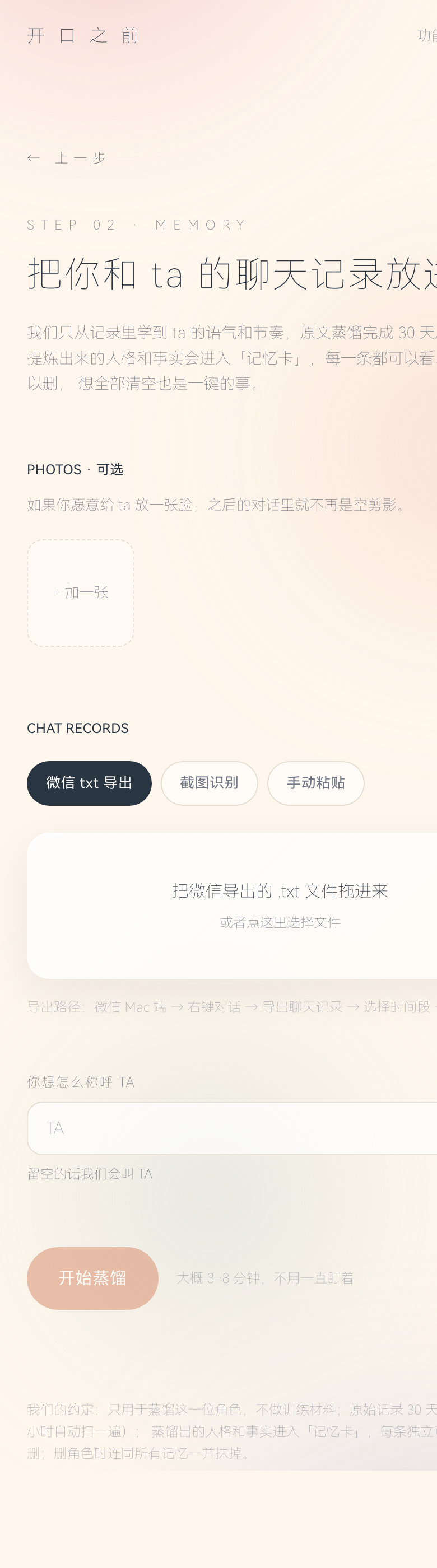
Task: Select the 微信 txt 导出 tab
Action: tap(89, 783)
